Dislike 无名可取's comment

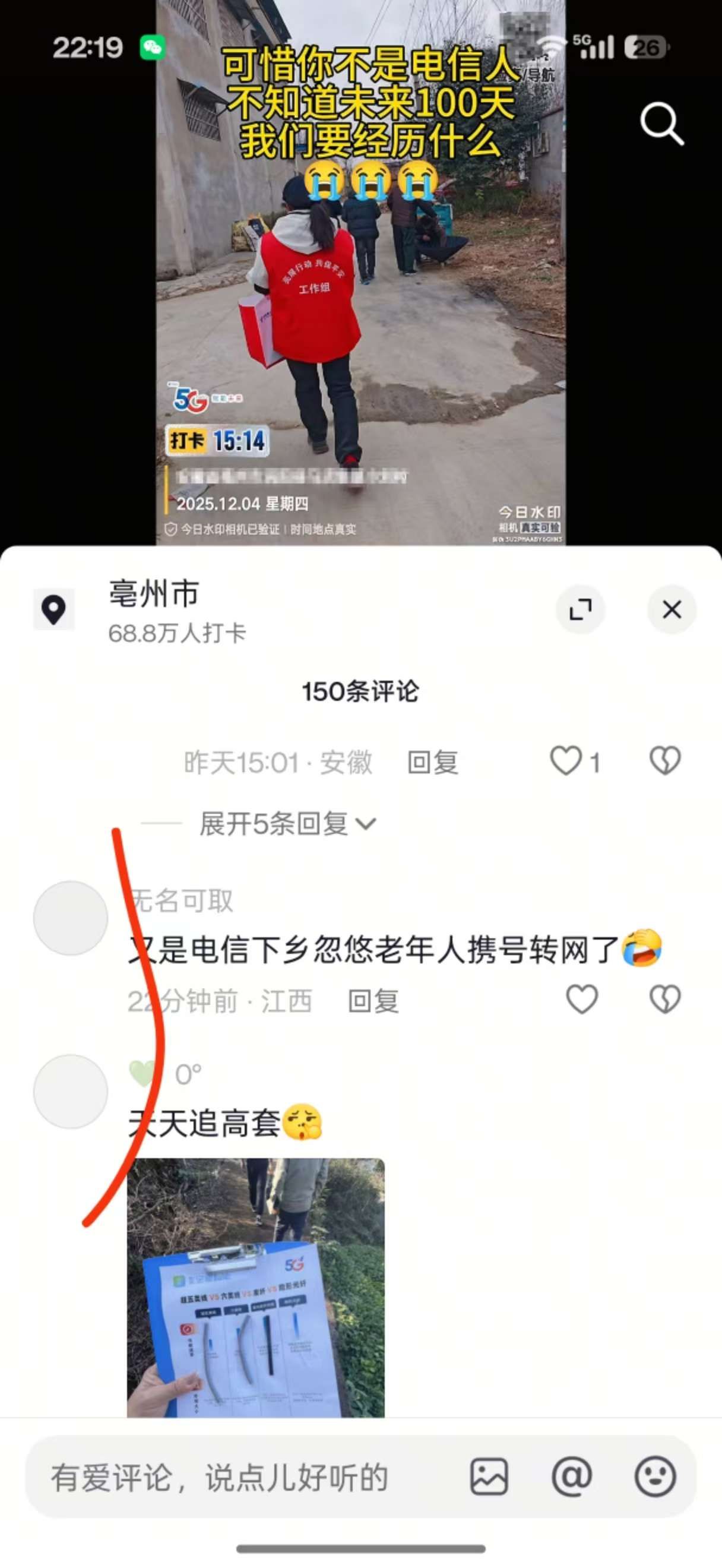(x=665, y=1000)
